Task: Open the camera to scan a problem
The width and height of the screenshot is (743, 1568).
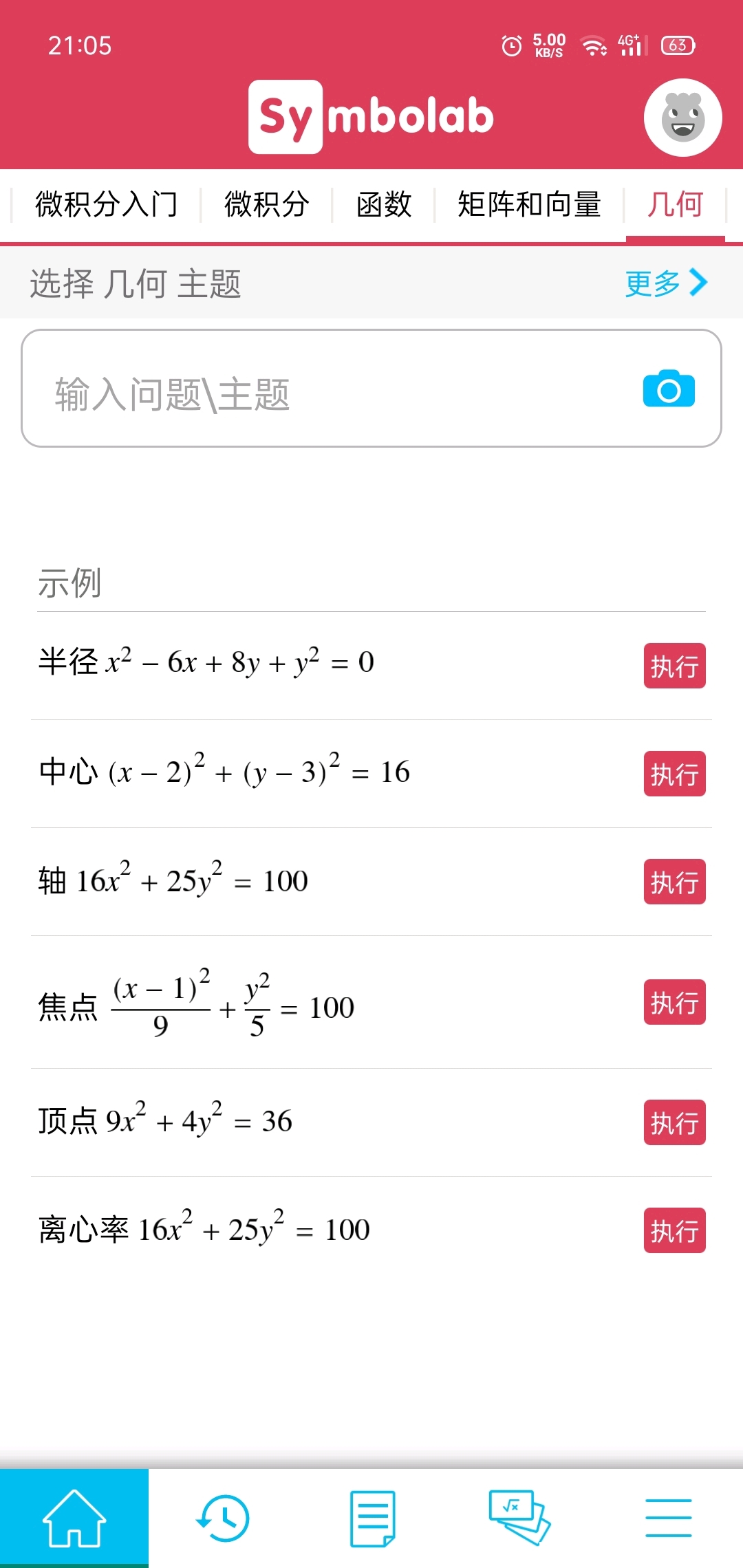Action: pos(669,389)
